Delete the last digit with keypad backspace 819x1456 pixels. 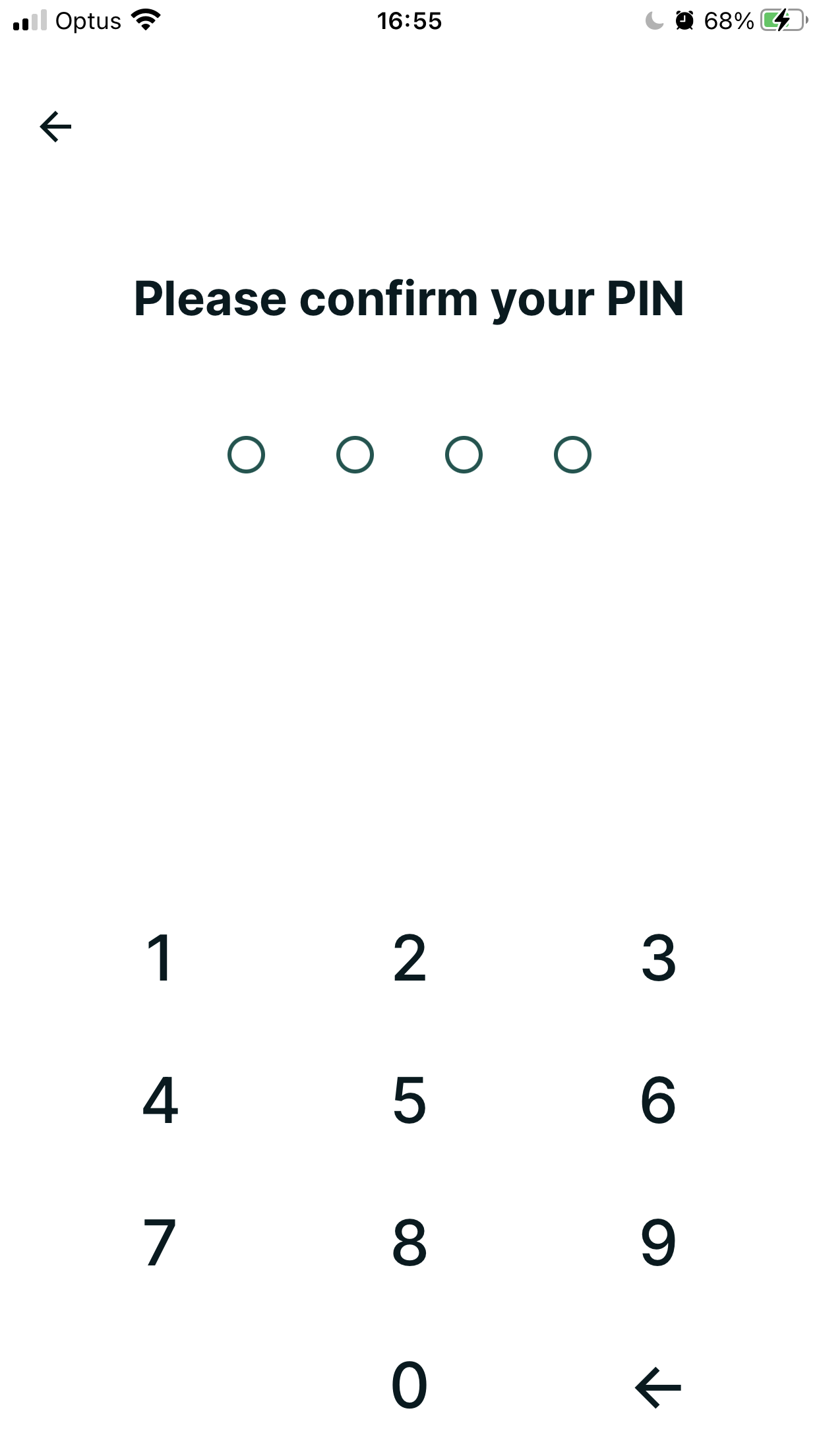pyautogui.click(x=658, y=1387)
